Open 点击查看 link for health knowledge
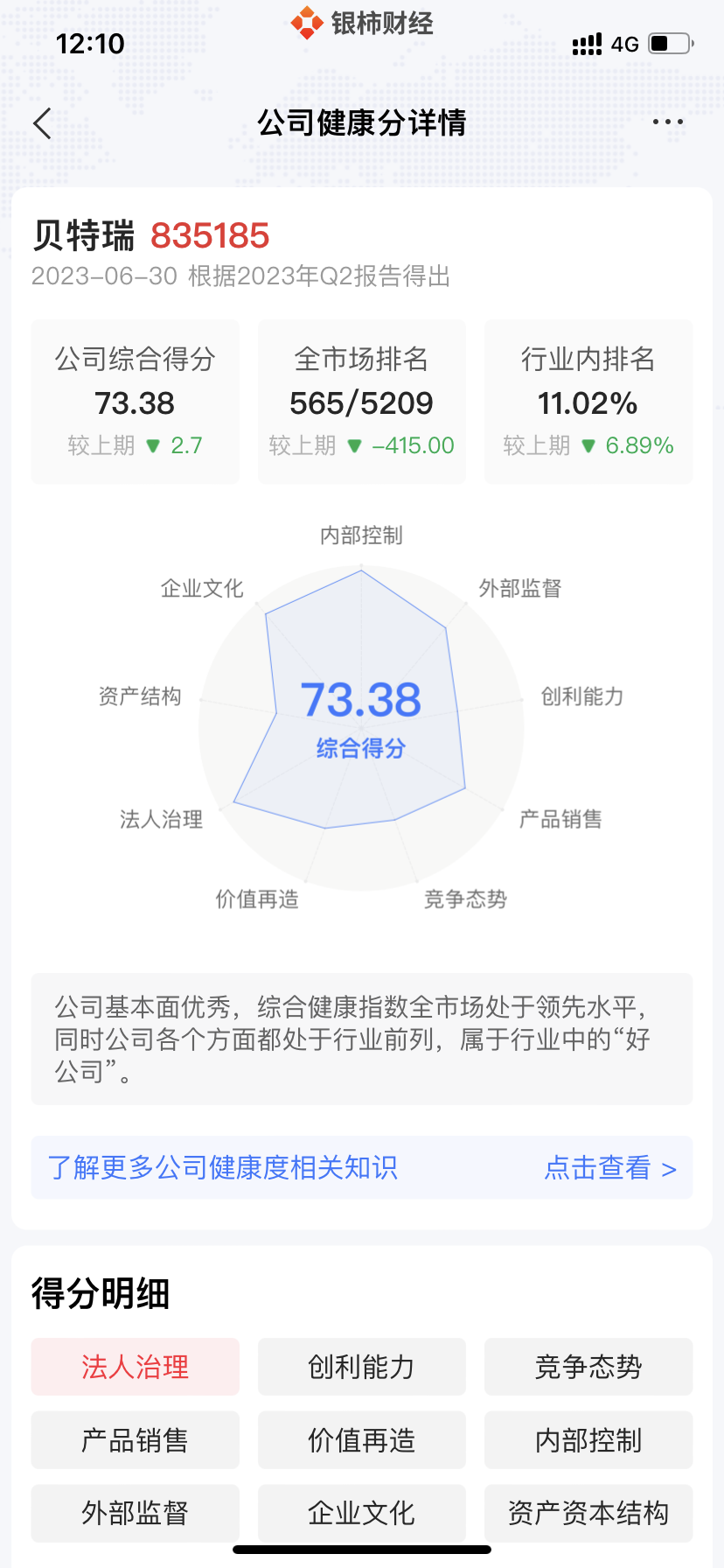724x1568 pixels. 609,1168
